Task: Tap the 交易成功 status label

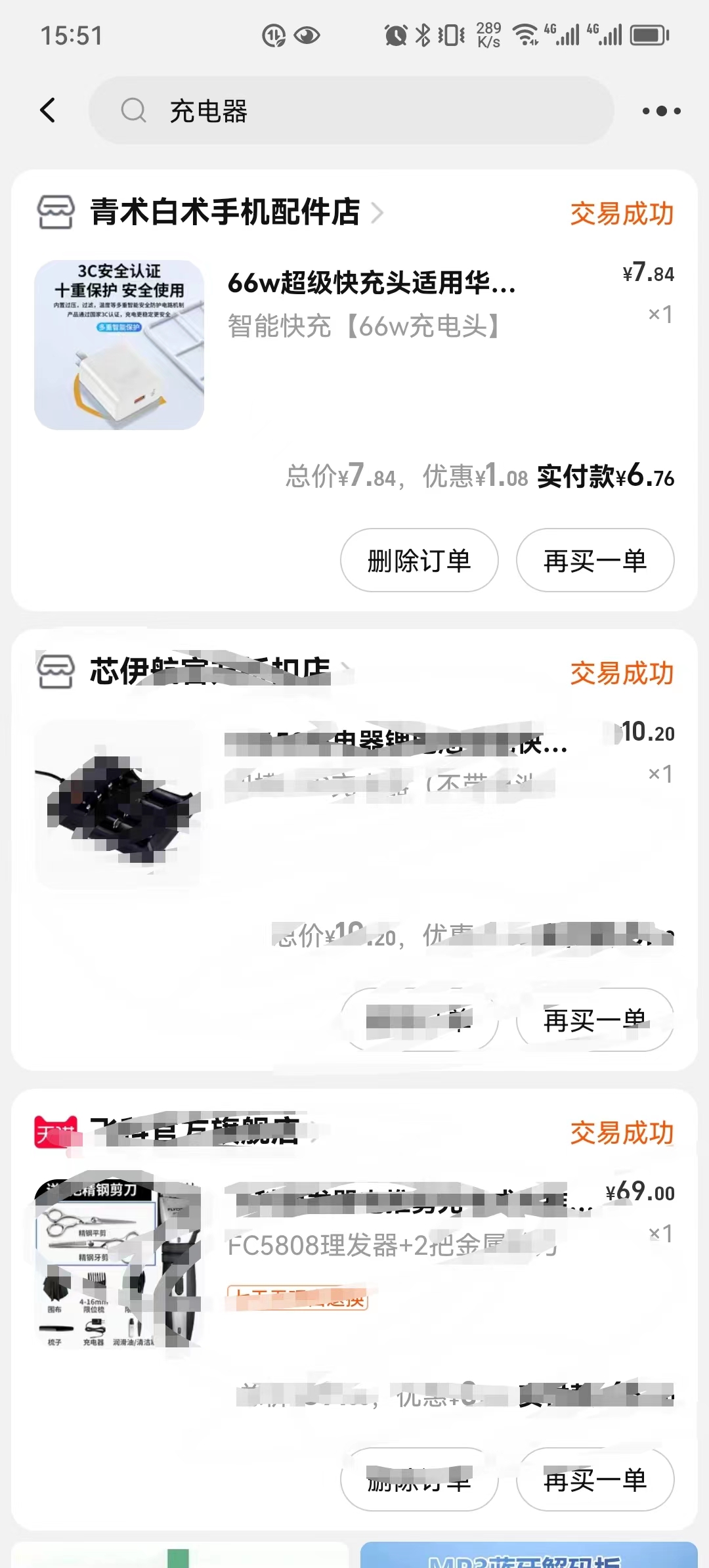Action: (x=621, y=213)
